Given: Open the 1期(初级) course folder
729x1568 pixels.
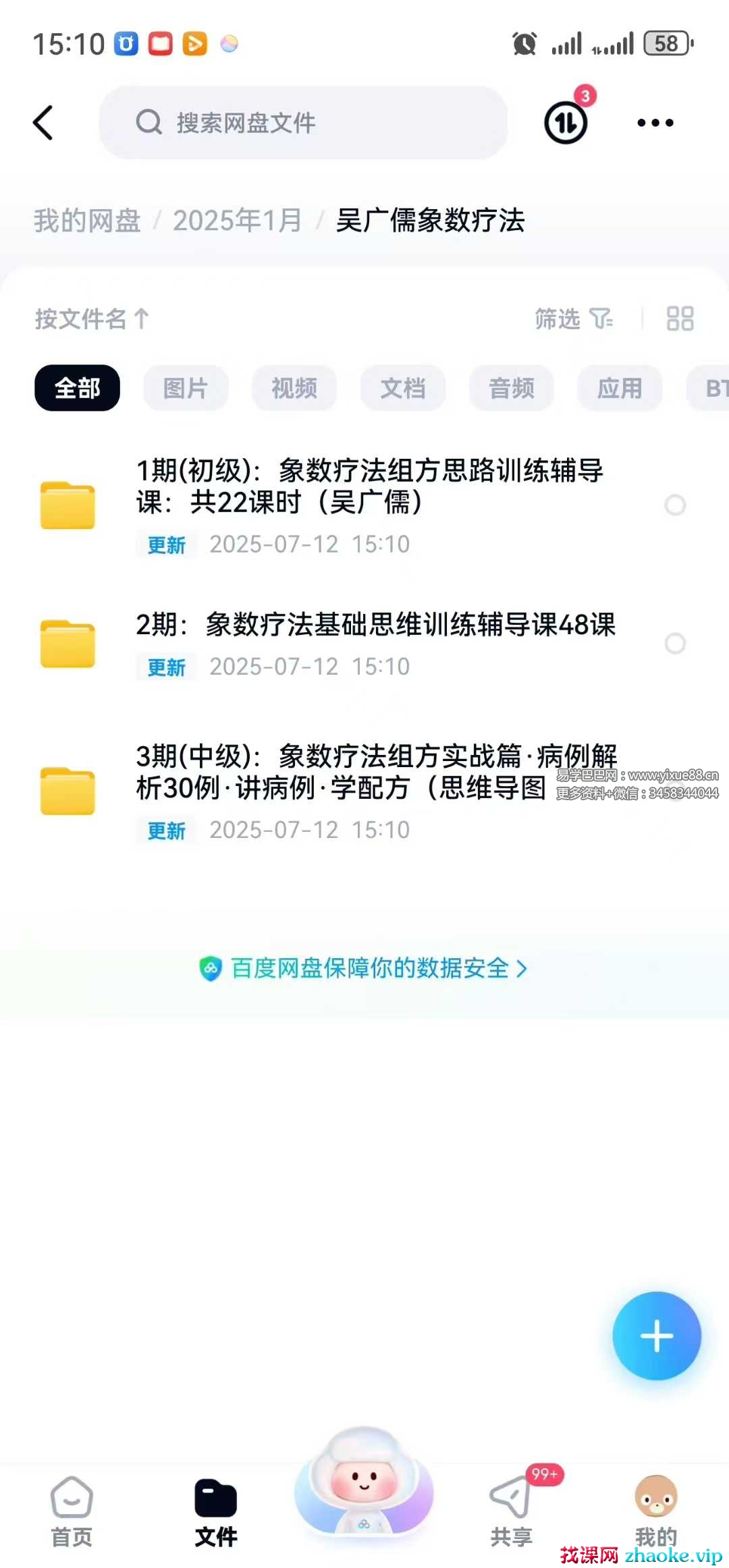Looking at the screenshot, I should pos(370,487).
